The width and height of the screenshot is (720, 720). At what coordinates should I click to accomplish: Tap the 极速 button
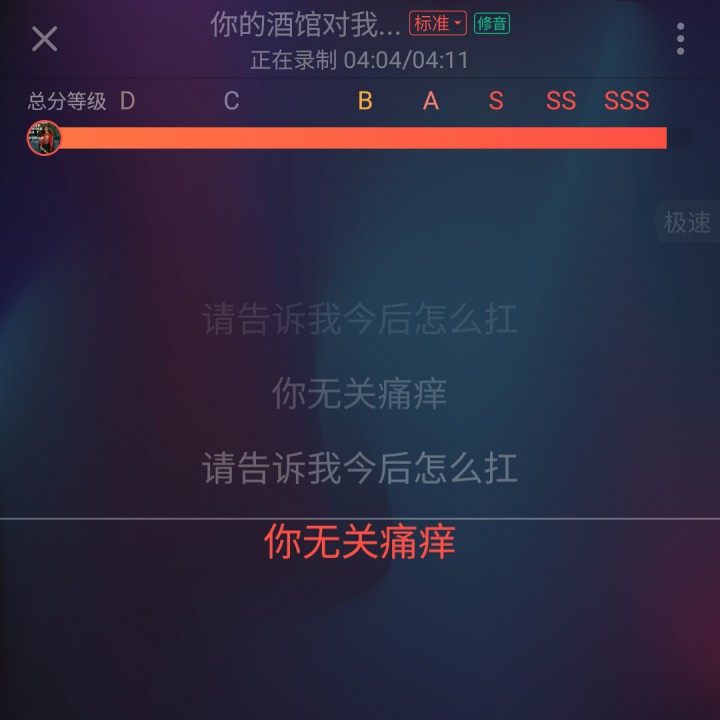click(687, 222)
